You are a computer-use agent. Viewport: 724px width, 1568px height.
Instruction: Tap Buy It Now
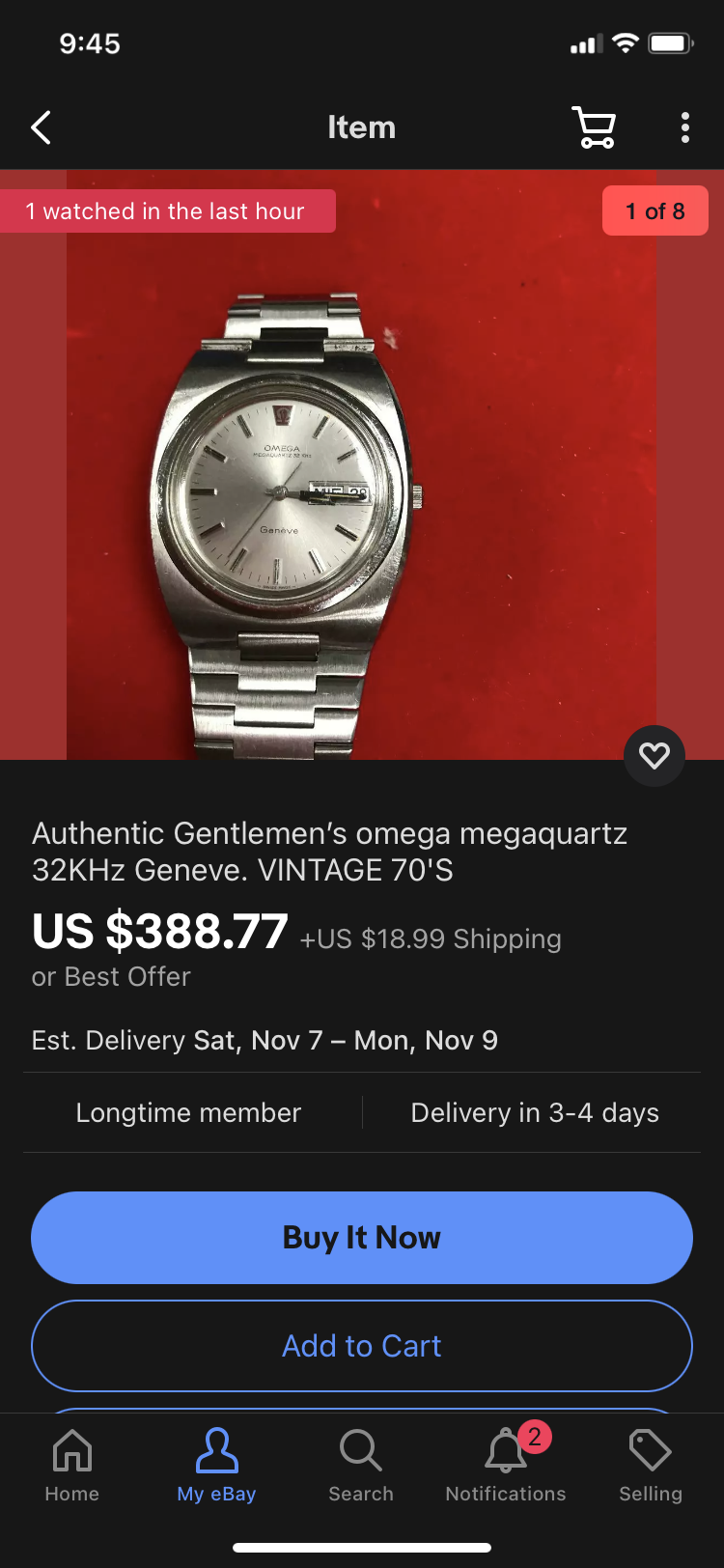[x=362, y=1237]
